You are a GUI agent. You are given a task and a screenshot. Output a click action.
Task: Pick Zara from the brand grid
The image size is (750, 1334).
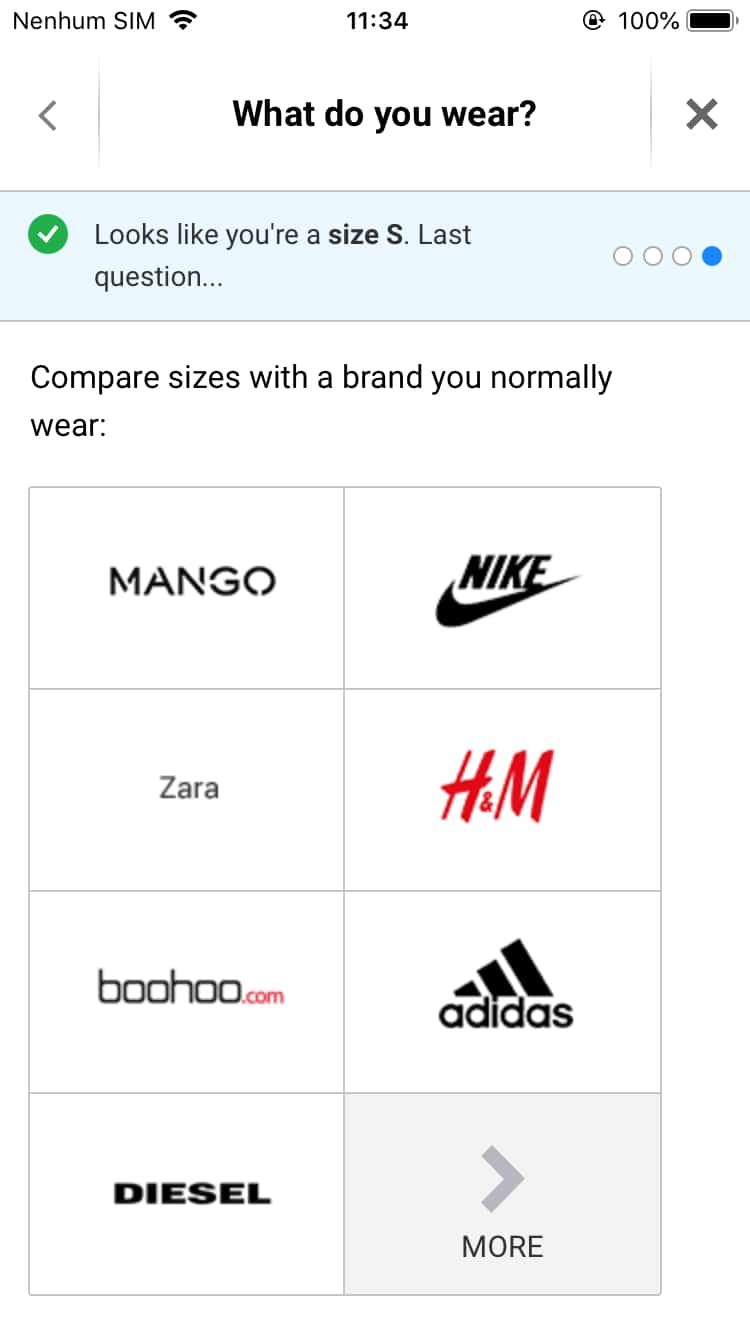(187, 789)
